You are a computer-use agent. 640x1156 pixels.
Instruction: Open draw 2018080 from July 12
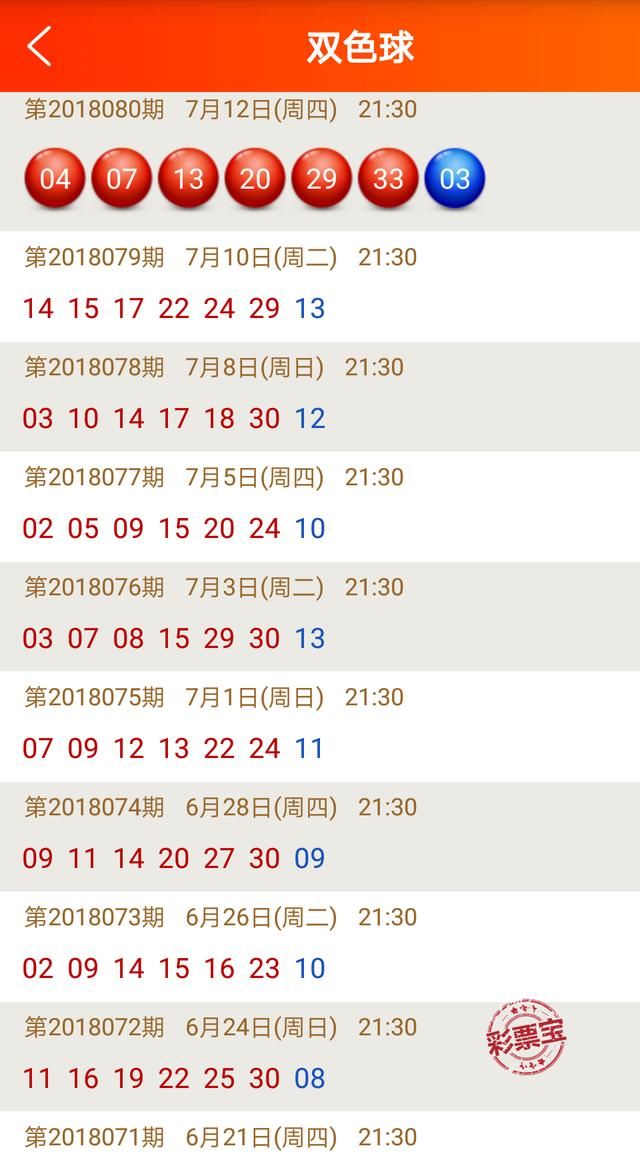320,161
